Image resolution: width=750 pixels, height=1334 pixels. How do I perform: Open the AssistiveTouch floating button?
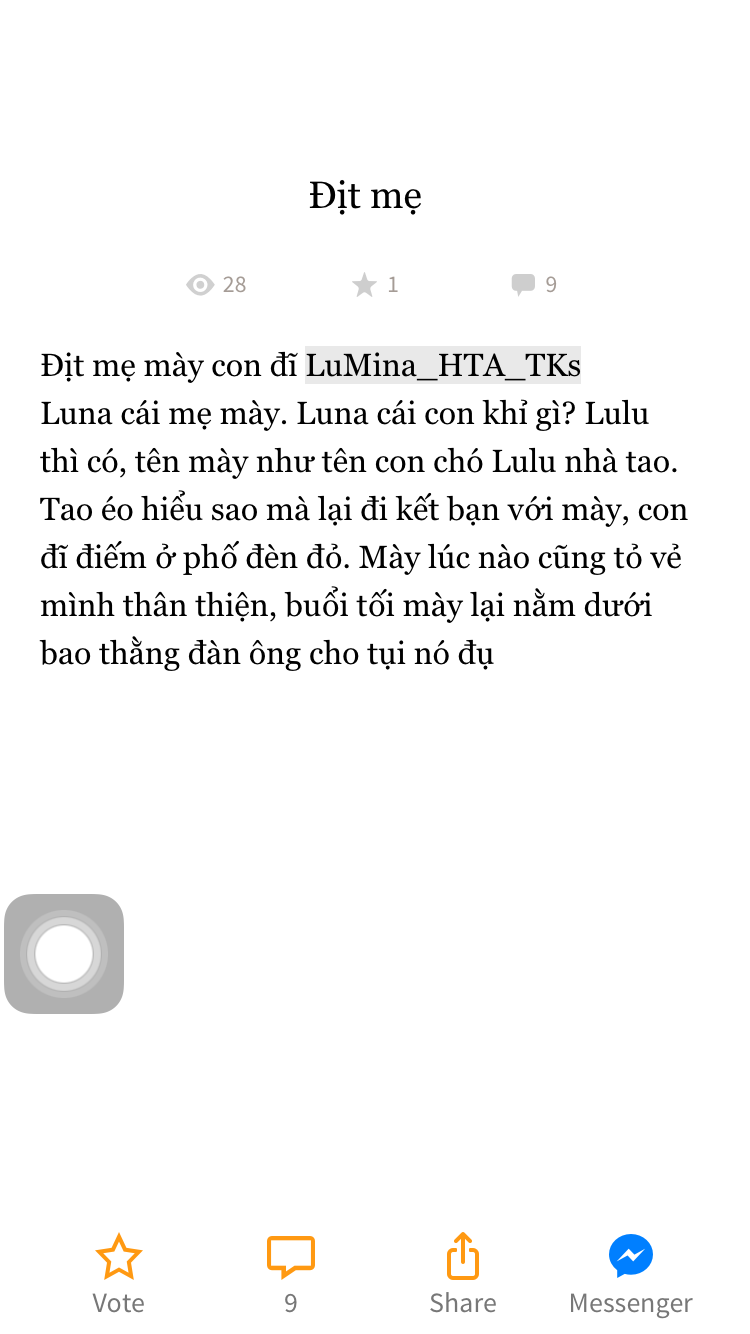[64, 953]
